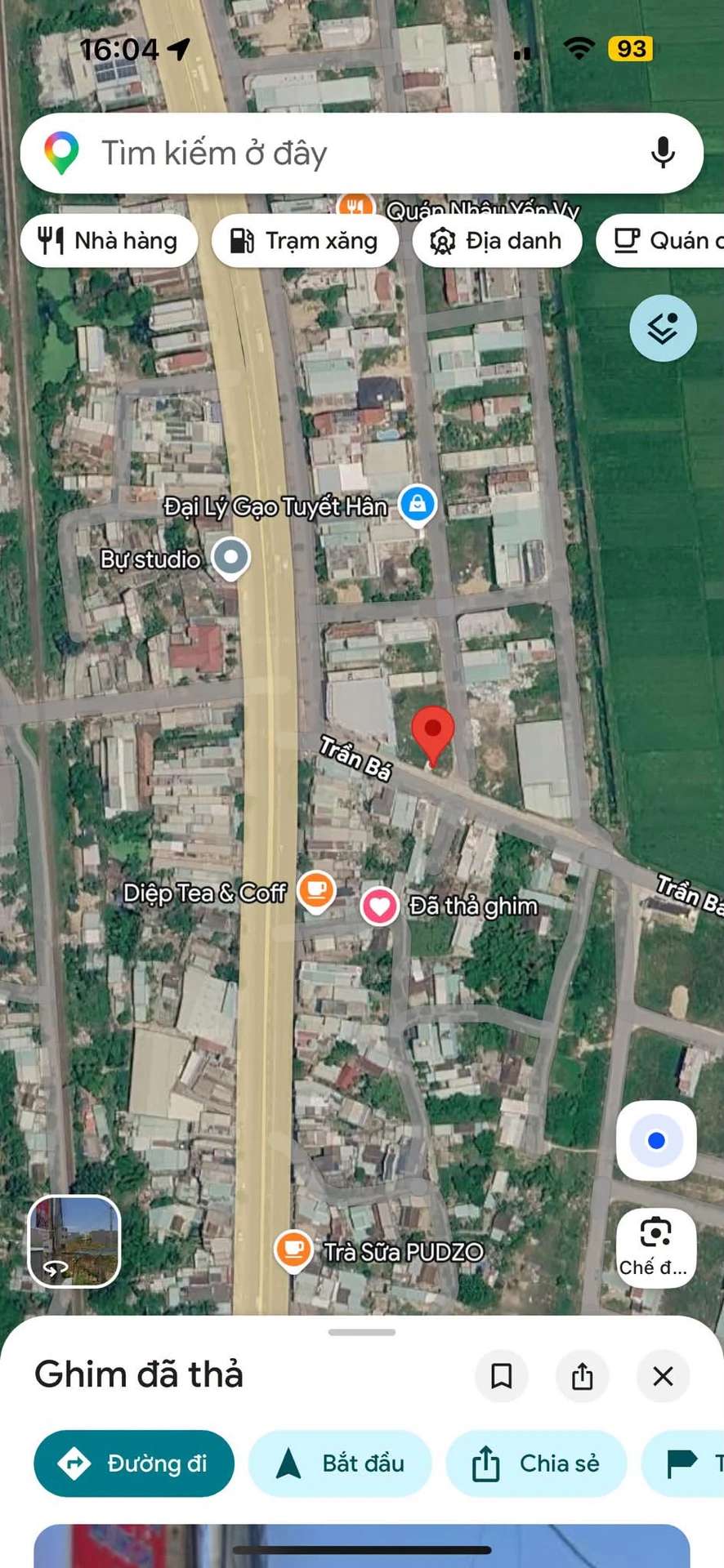Tap the Bự studio map marker

point(230,558)
